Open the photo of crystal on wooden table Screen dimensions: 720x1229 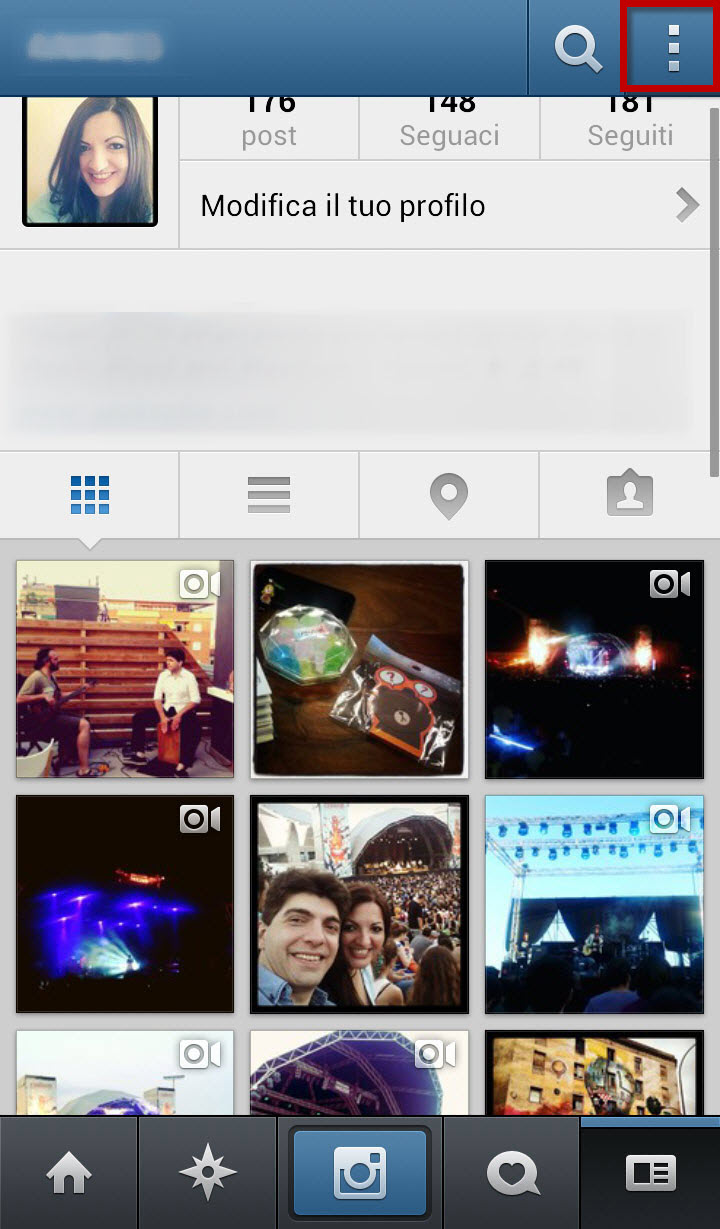359,669
